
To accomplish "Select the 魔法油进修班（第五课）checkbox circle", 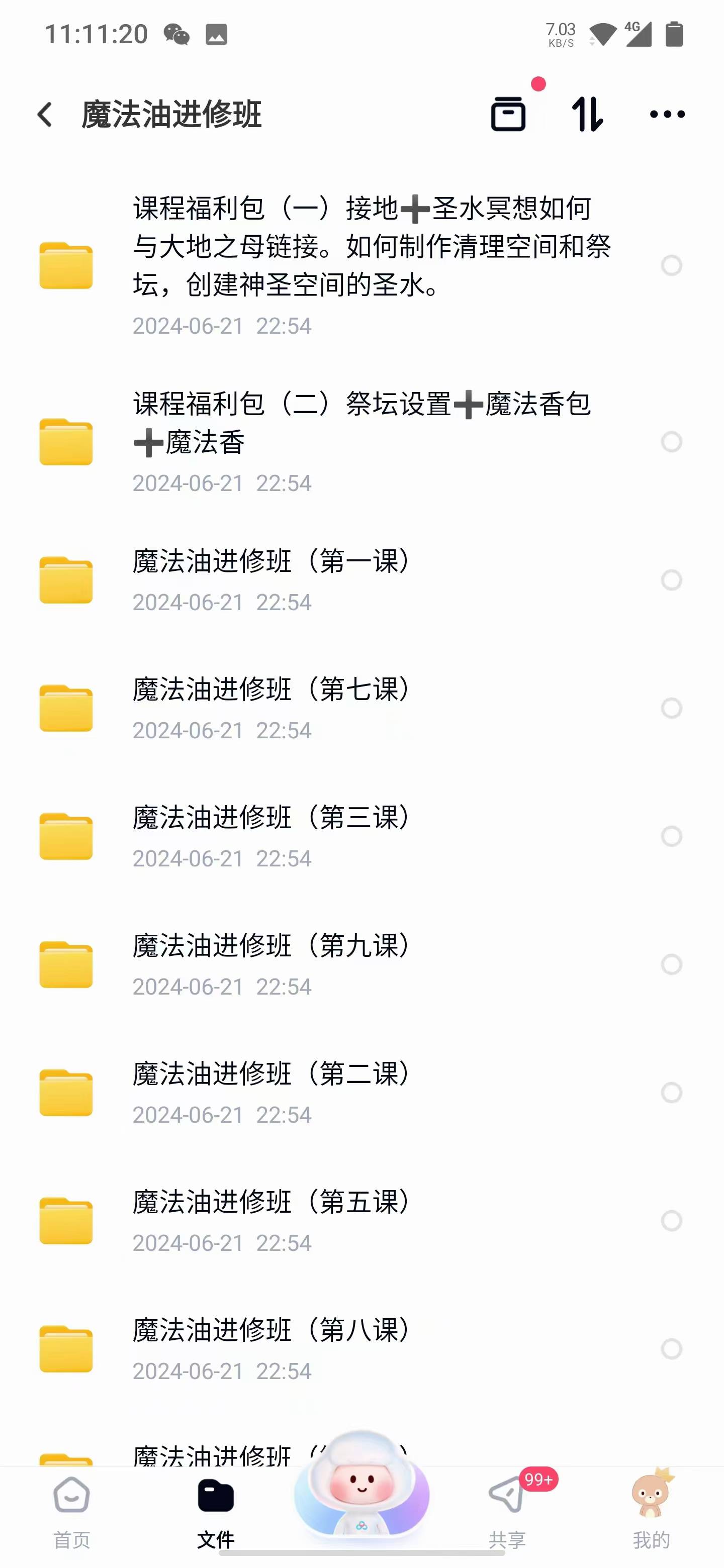I will (672, 1220).
